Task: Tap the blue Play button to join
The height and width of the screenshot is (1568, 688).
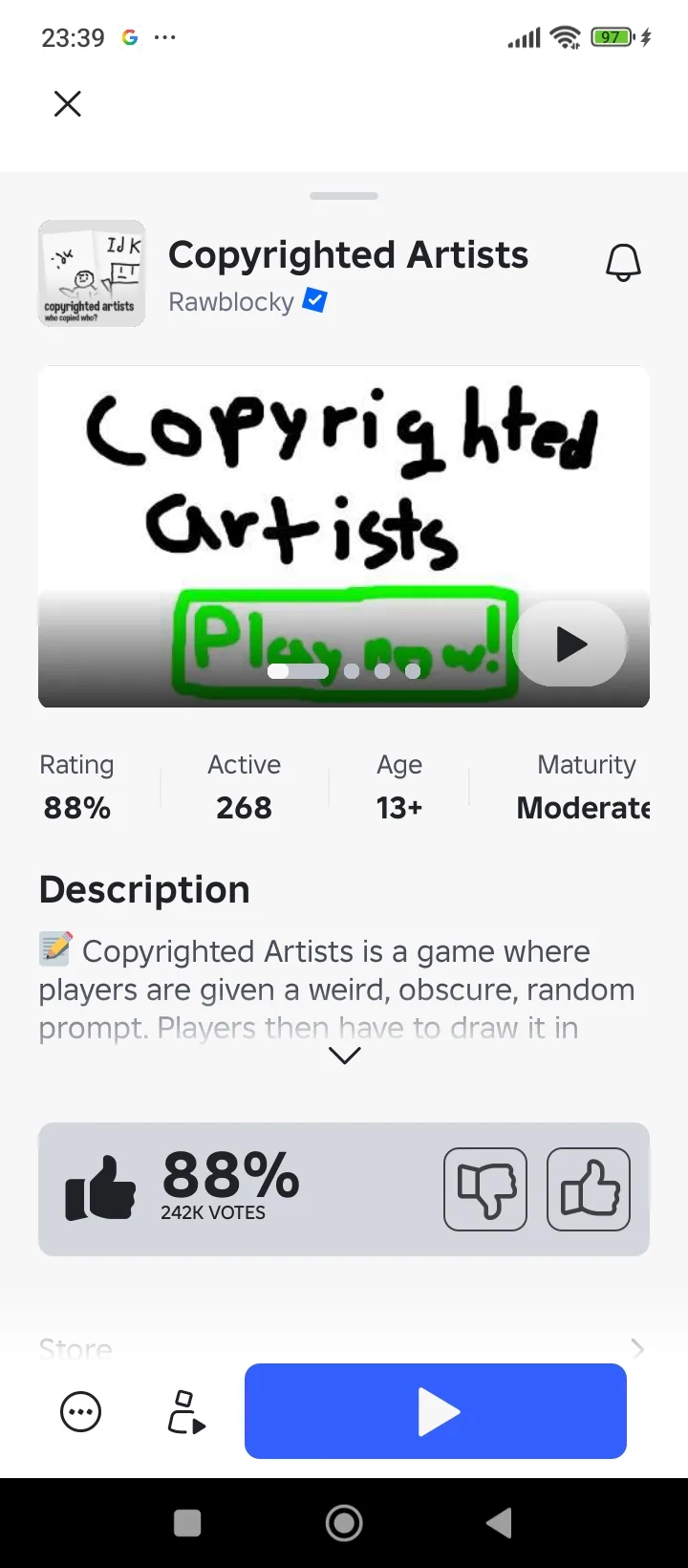Action: click(x=436, y=1411)
